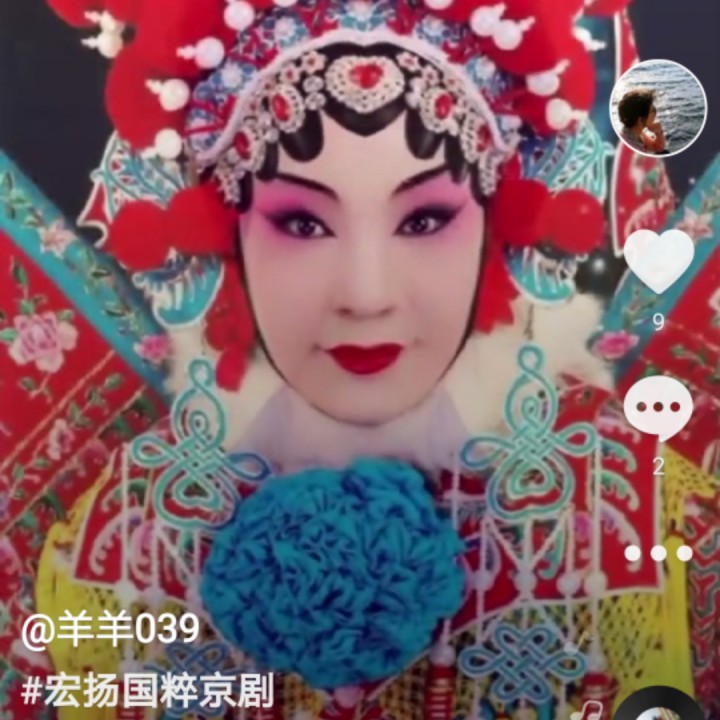Open the #宏扬国粹京剧 hashtag
This screenshot has width=720, height=720.
click(147, 691)
